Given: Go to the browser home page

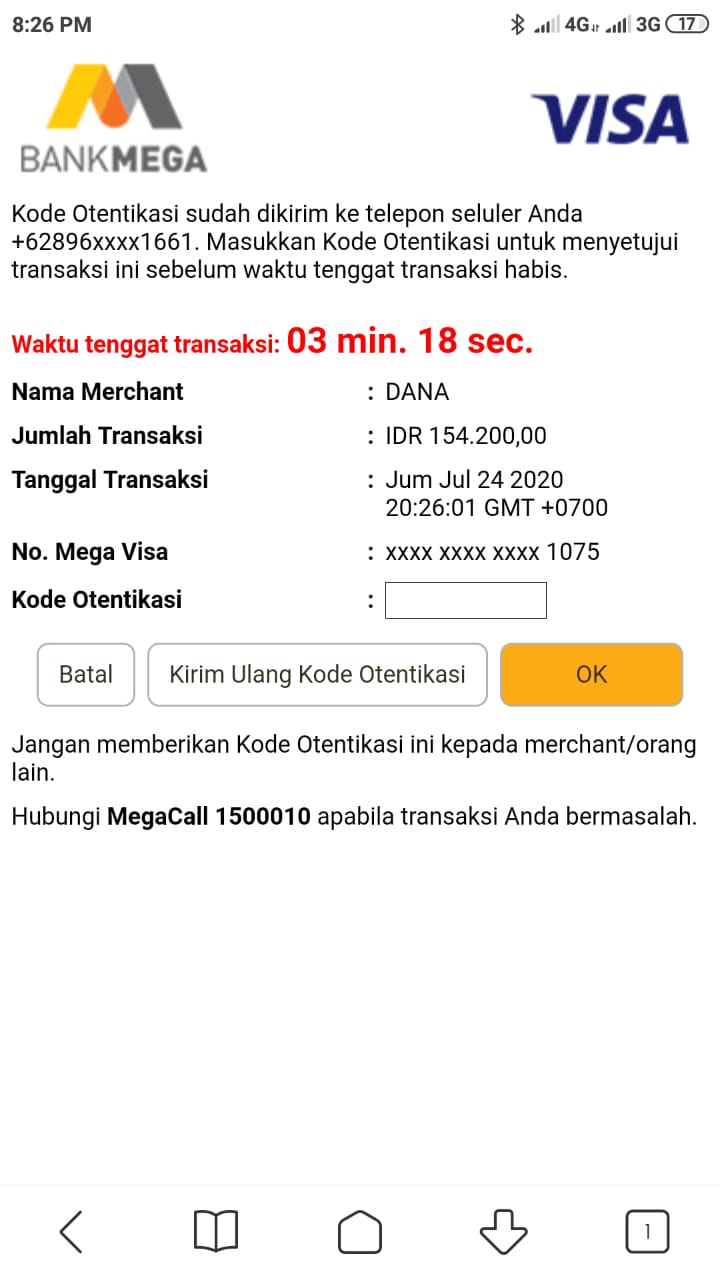Looking at the screenshot, I should pyautogui.click(x=360, y=1231).
